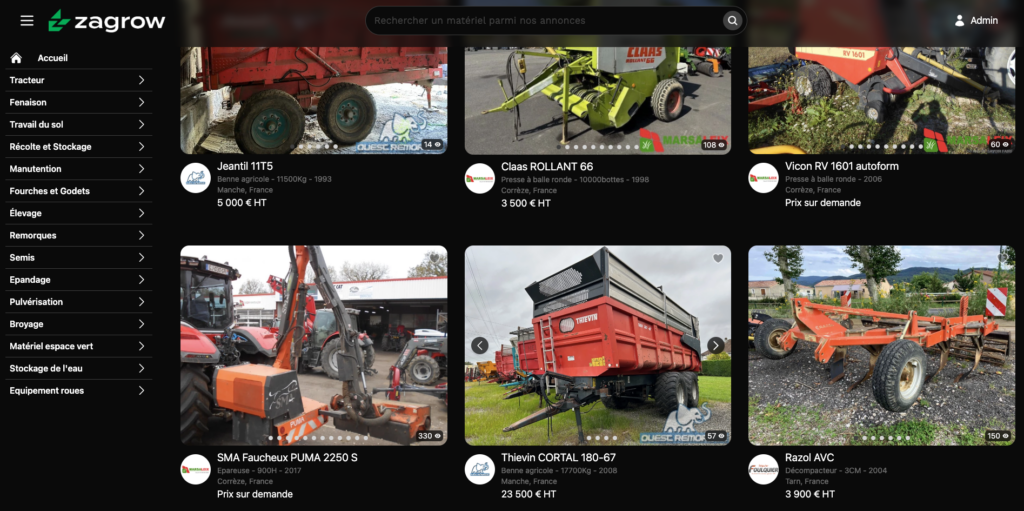Screen dimensions: 1024x511
Task: Open Récolte et Stockage category
Action: 76,147
